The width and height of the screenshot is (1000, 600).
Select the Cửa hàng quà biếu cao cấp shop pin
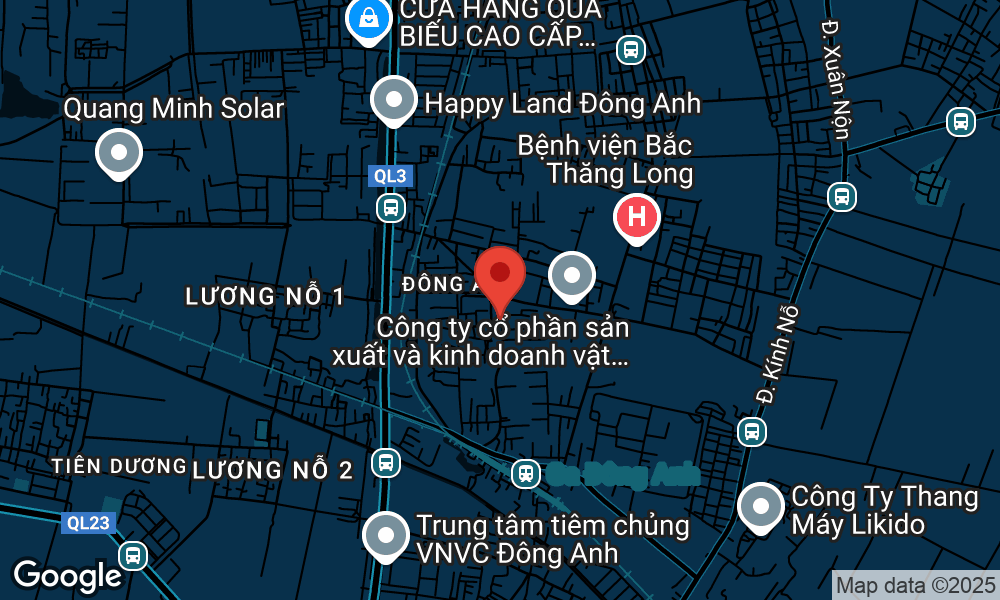coord(367,17)
